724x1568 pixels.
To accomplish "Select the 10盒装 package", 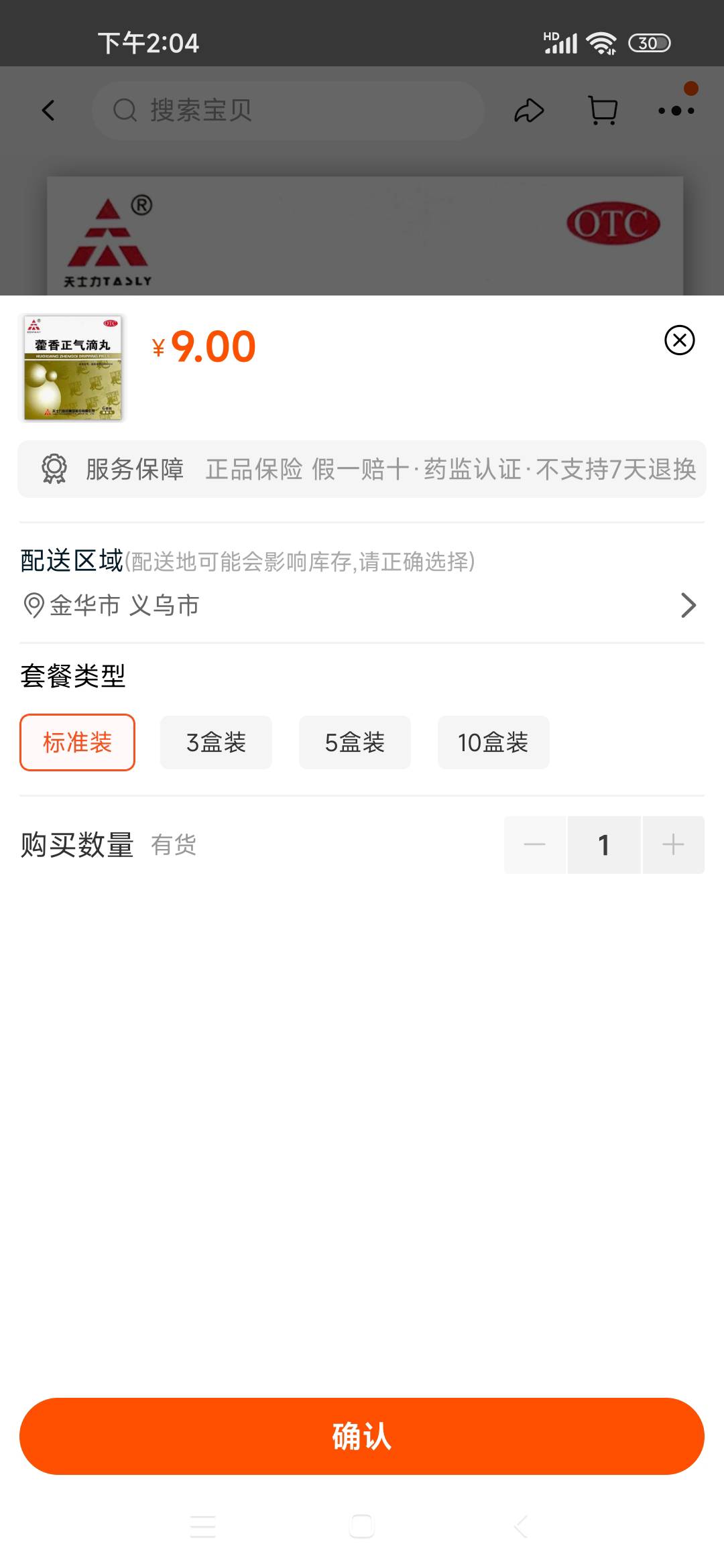I will pyautogui.click(x=493, y=742).
